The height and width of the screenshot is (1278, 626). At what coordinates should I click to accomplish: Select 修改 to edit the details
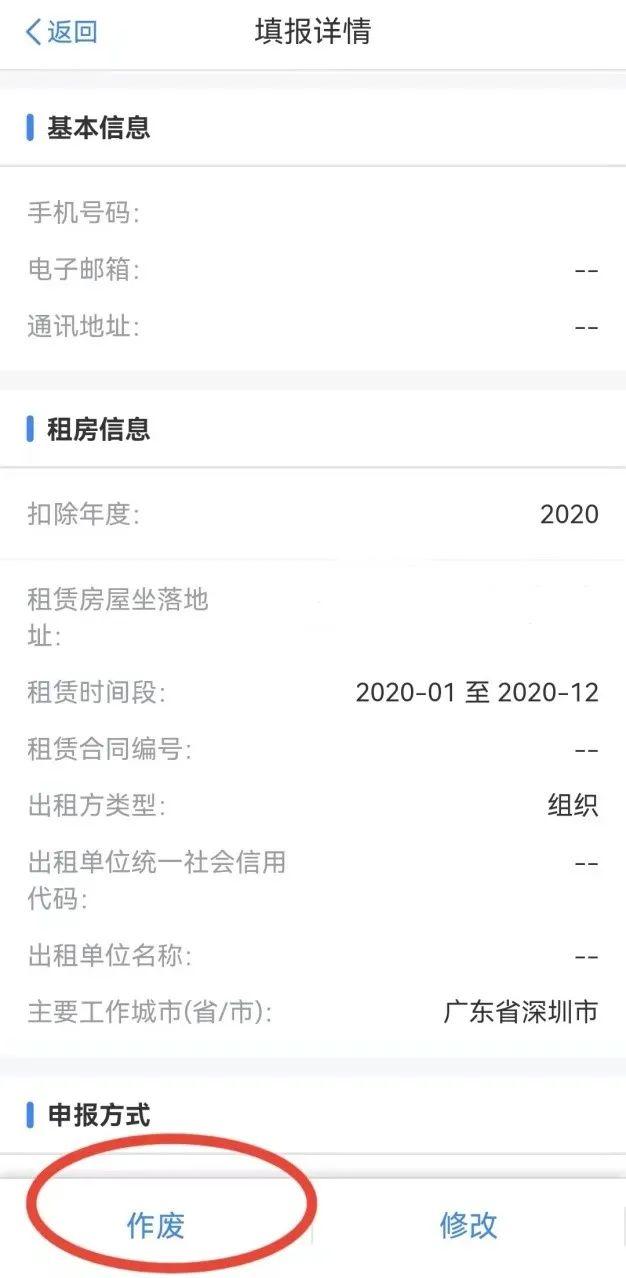[468, 1225]
